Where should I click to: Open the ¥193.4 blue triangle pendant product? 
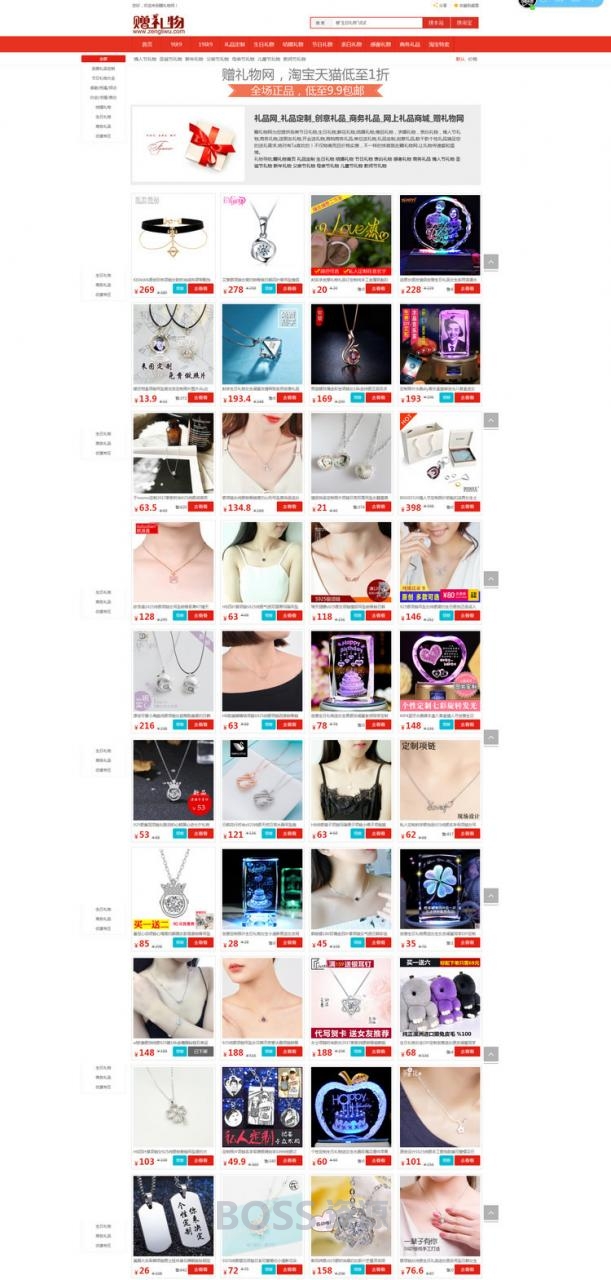[261, 343]
